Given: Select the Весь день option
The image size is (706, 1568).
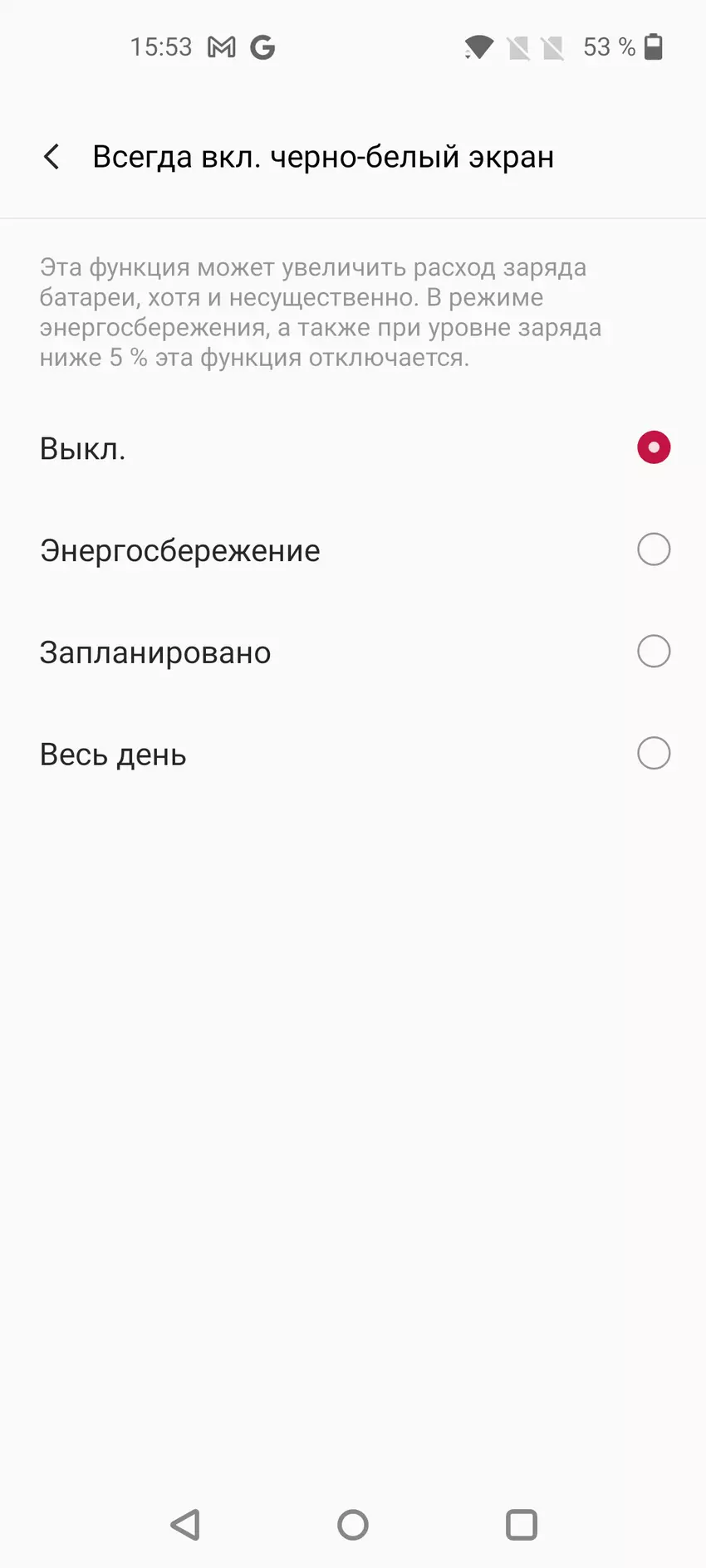Looking at the screenshot, I should click(653, 754).
